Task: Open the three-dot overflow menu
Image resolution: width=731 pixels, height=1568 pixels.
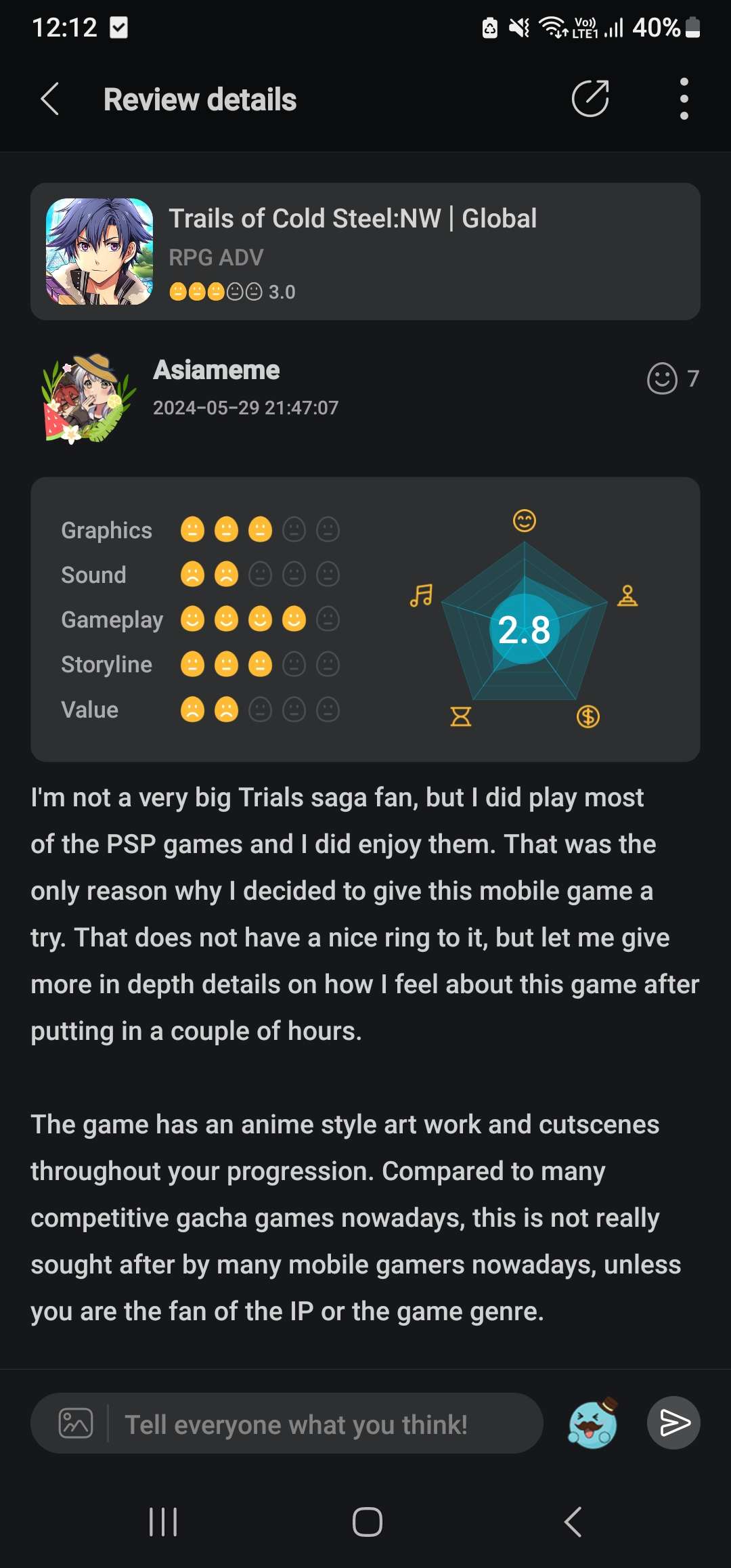Action: click(x=684, y=99)
